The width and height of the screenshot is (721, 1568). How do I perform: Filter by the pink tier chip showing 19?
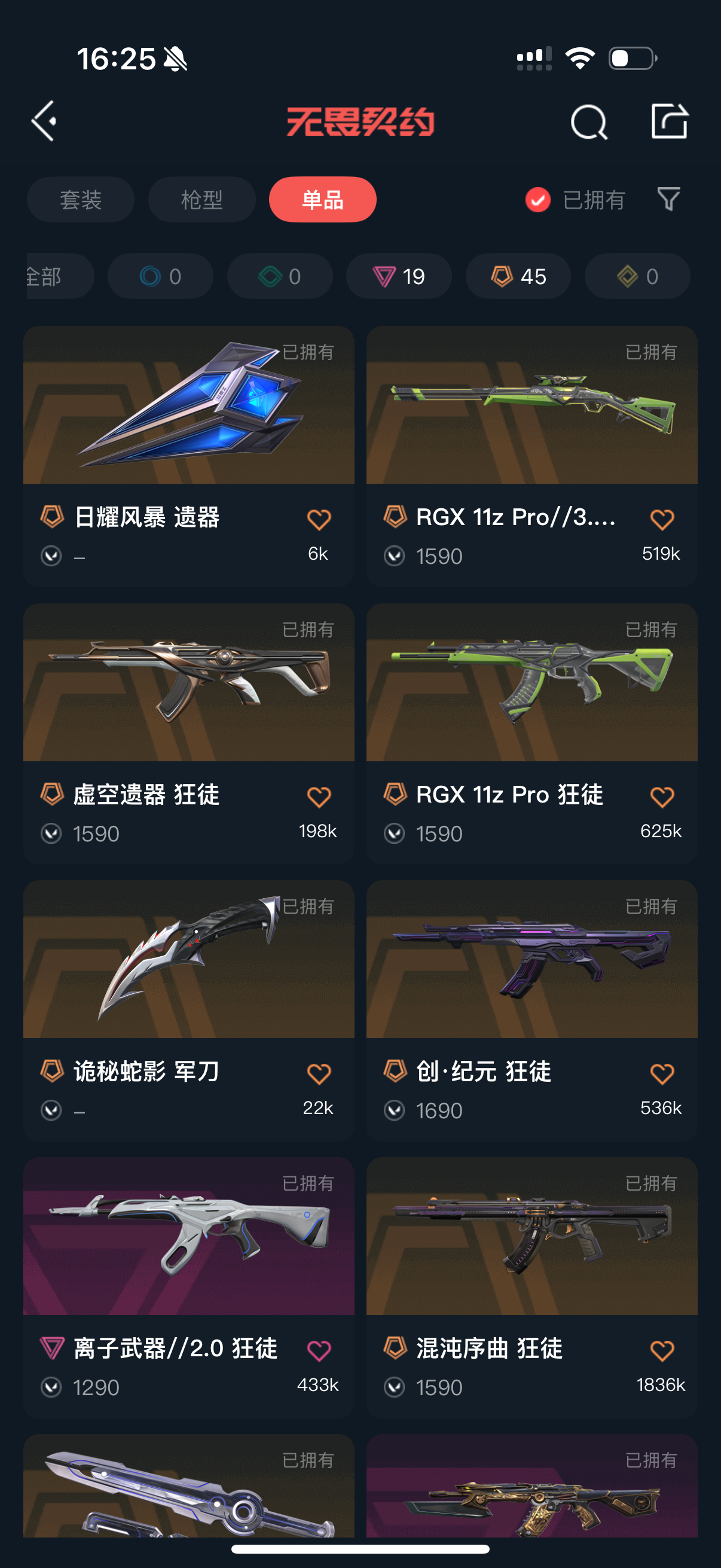click(399, 276)
